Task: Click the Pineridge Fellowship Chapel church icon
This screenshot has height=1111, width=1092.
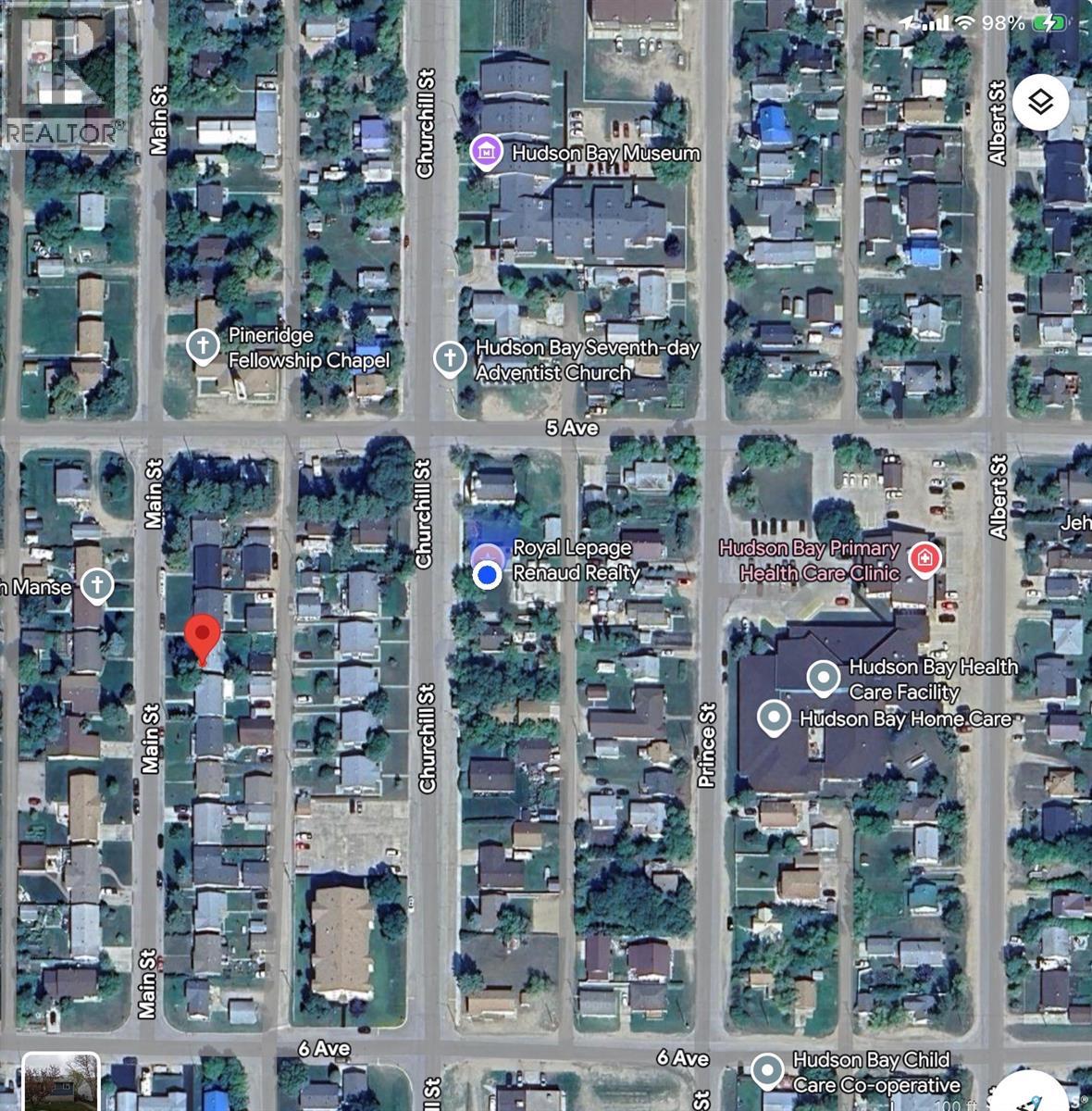Action: click(204, 347)
